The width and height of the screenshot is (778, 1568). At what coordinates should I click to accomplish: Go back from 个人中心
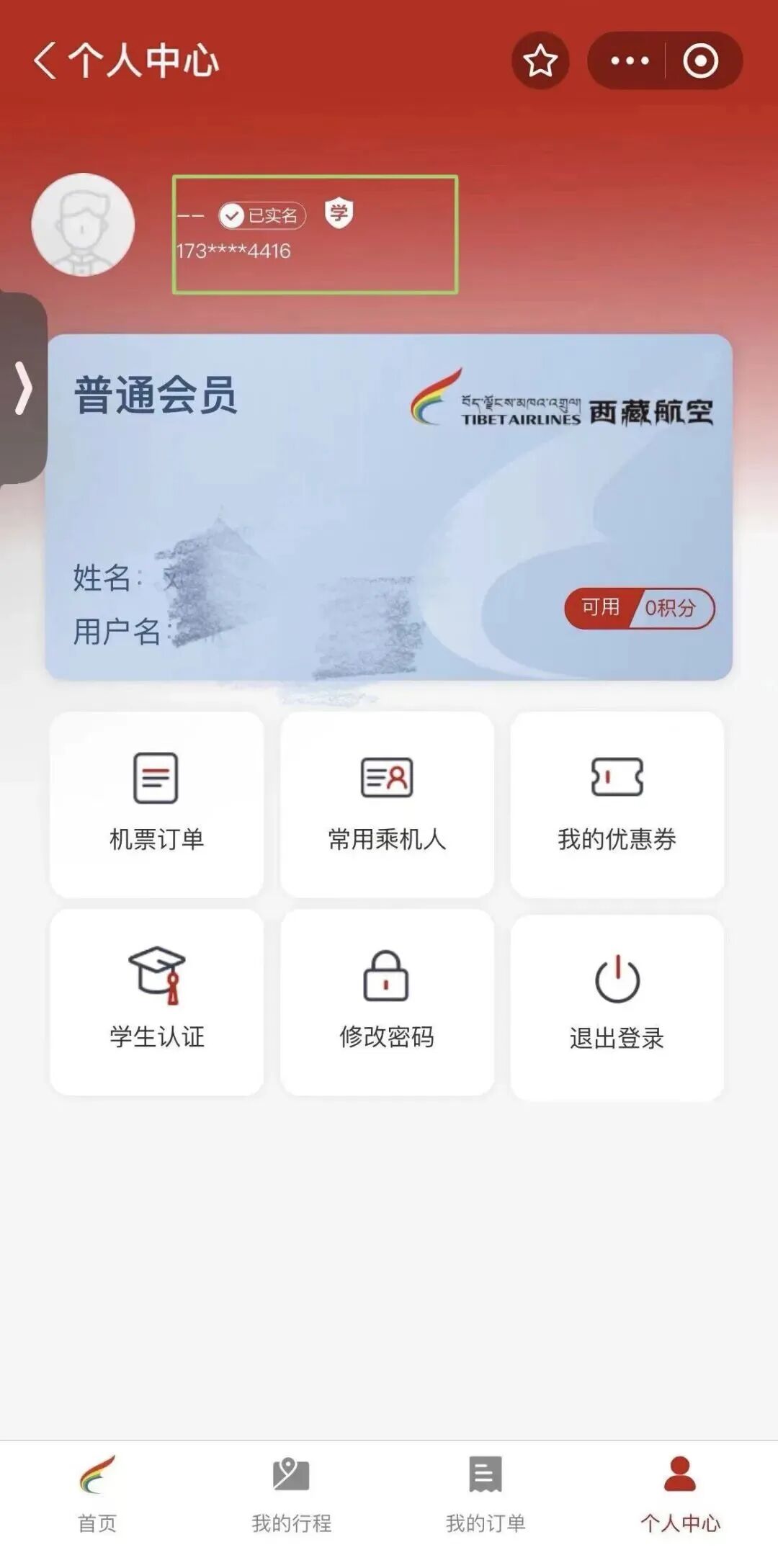coord(45,61)
